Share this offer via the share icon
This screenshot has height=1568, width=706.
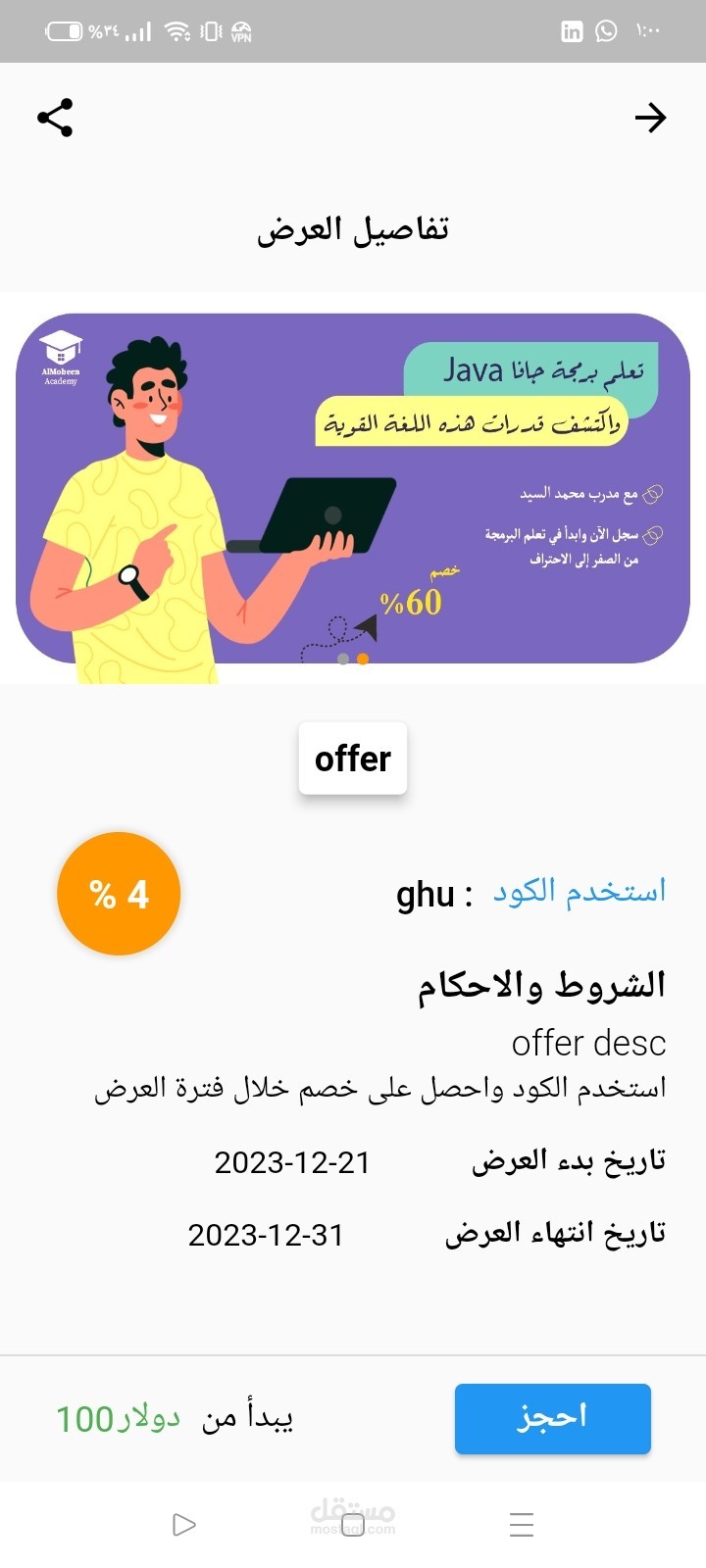[55, 118]
